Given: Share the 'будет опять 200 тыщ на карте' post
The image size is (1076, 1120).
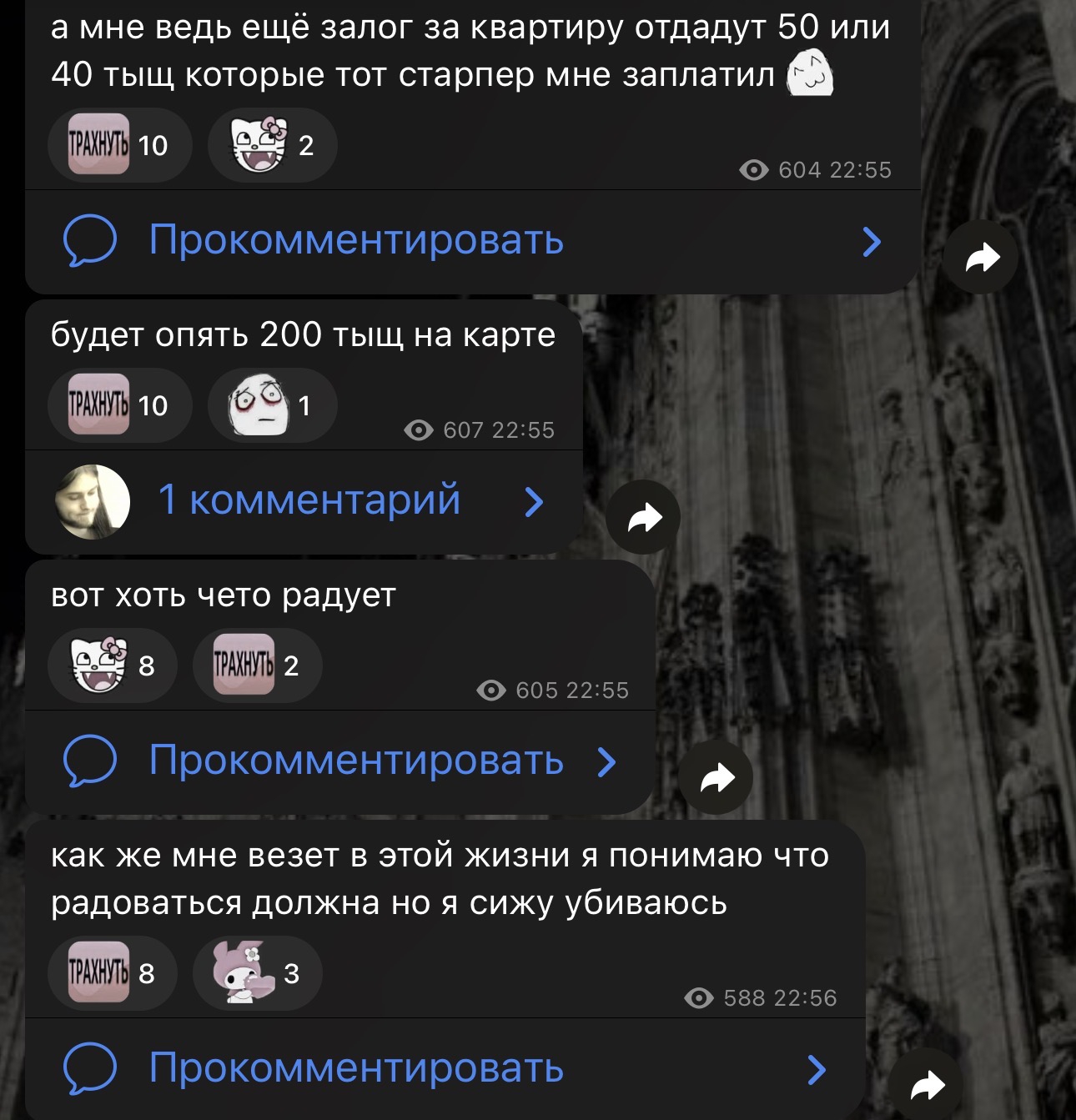Looking at the screenshot, I should (644, 518).
